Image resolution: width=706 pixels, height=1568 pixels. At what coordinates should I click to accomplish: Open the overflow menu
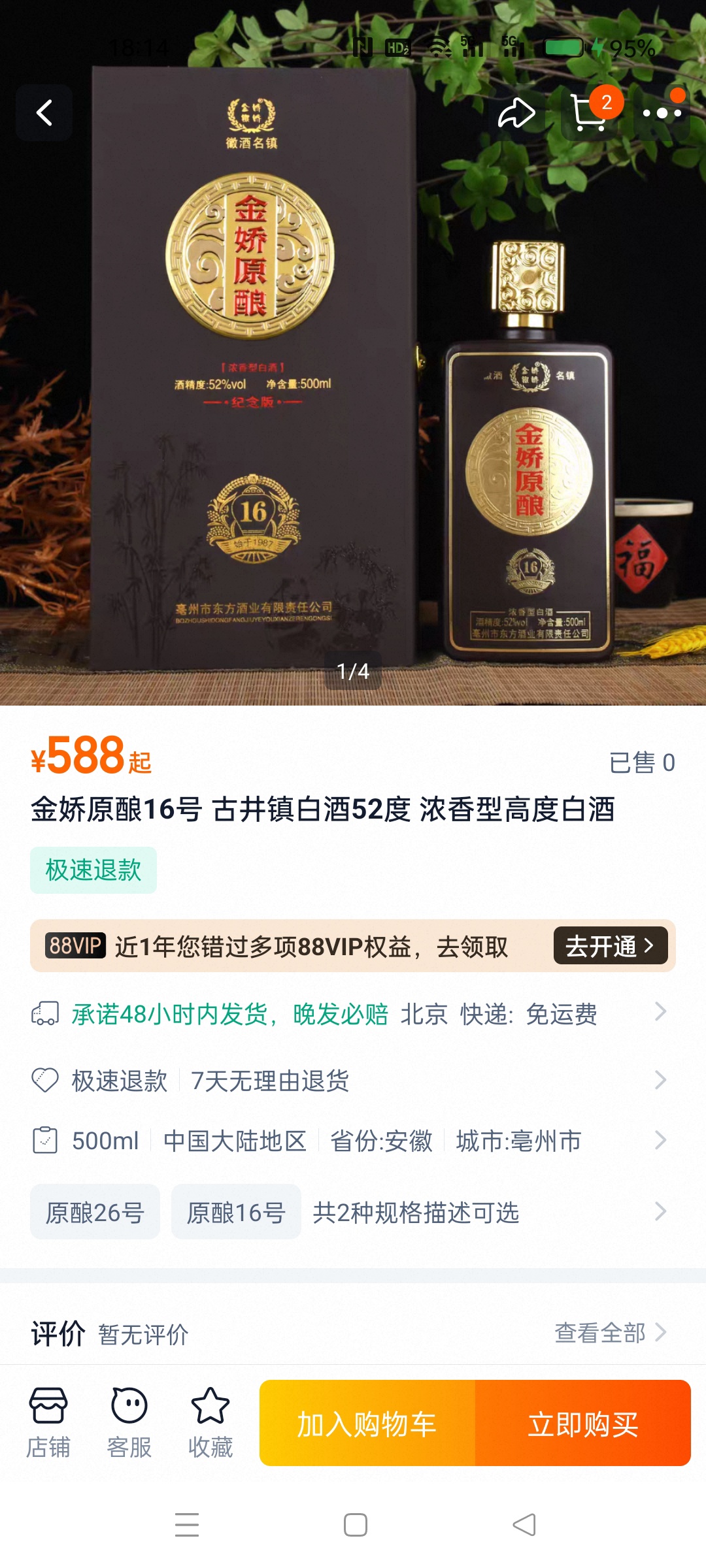pyautogui.click(x=662, y=113)
